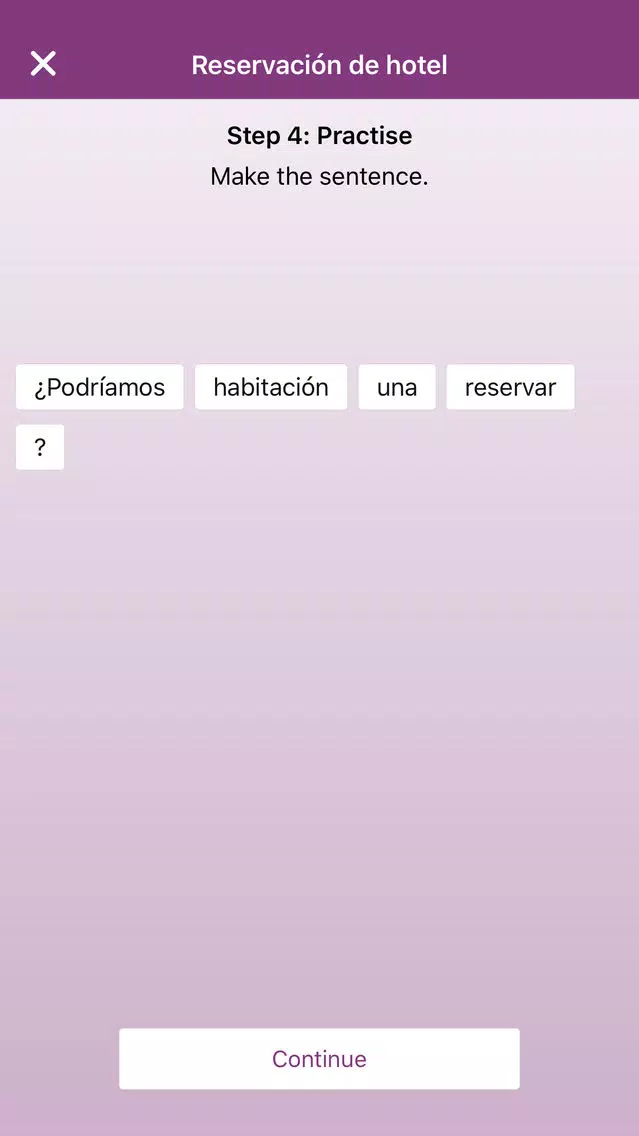
Task: Add the reservar word tile
Action: click(510, 387)
